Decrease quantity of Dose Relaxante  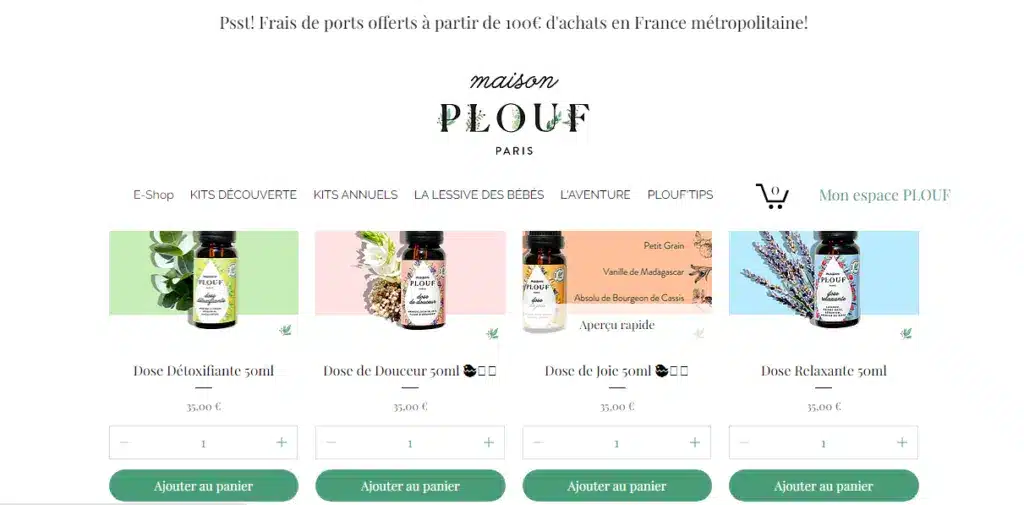745,442
